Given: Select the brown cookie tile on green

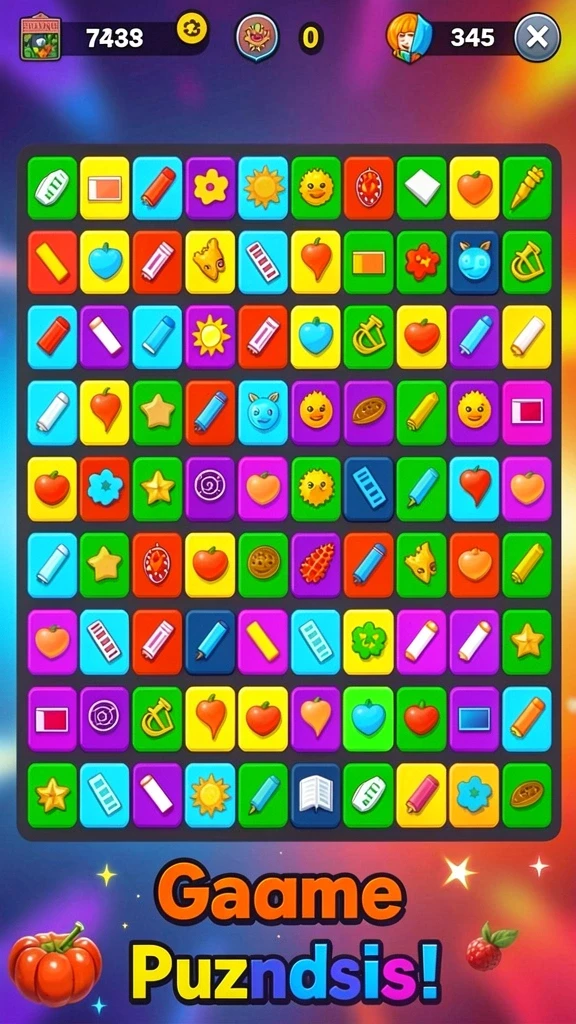Looking at the screenshot, I should pyautogui.click(x=263, y=564).
